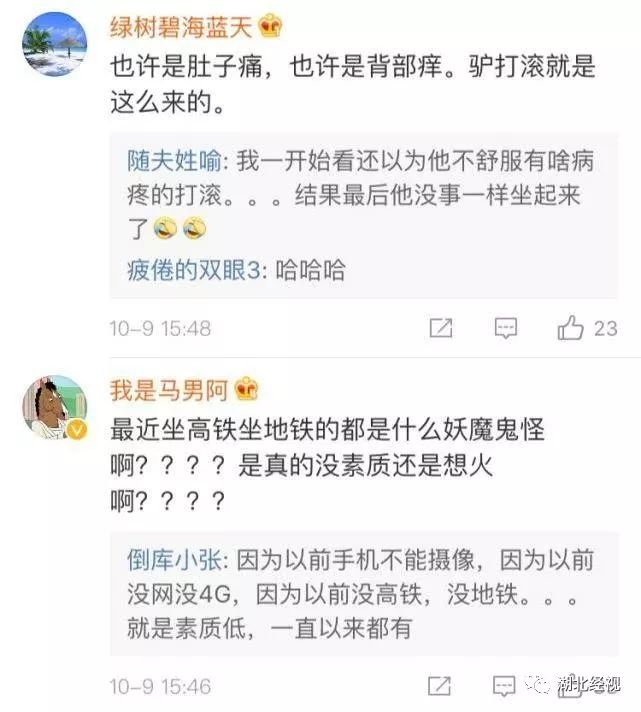Viewport: 641px width, 712px height.
Task: Open 我是马男阿's avatar
Action: [55, 407]
